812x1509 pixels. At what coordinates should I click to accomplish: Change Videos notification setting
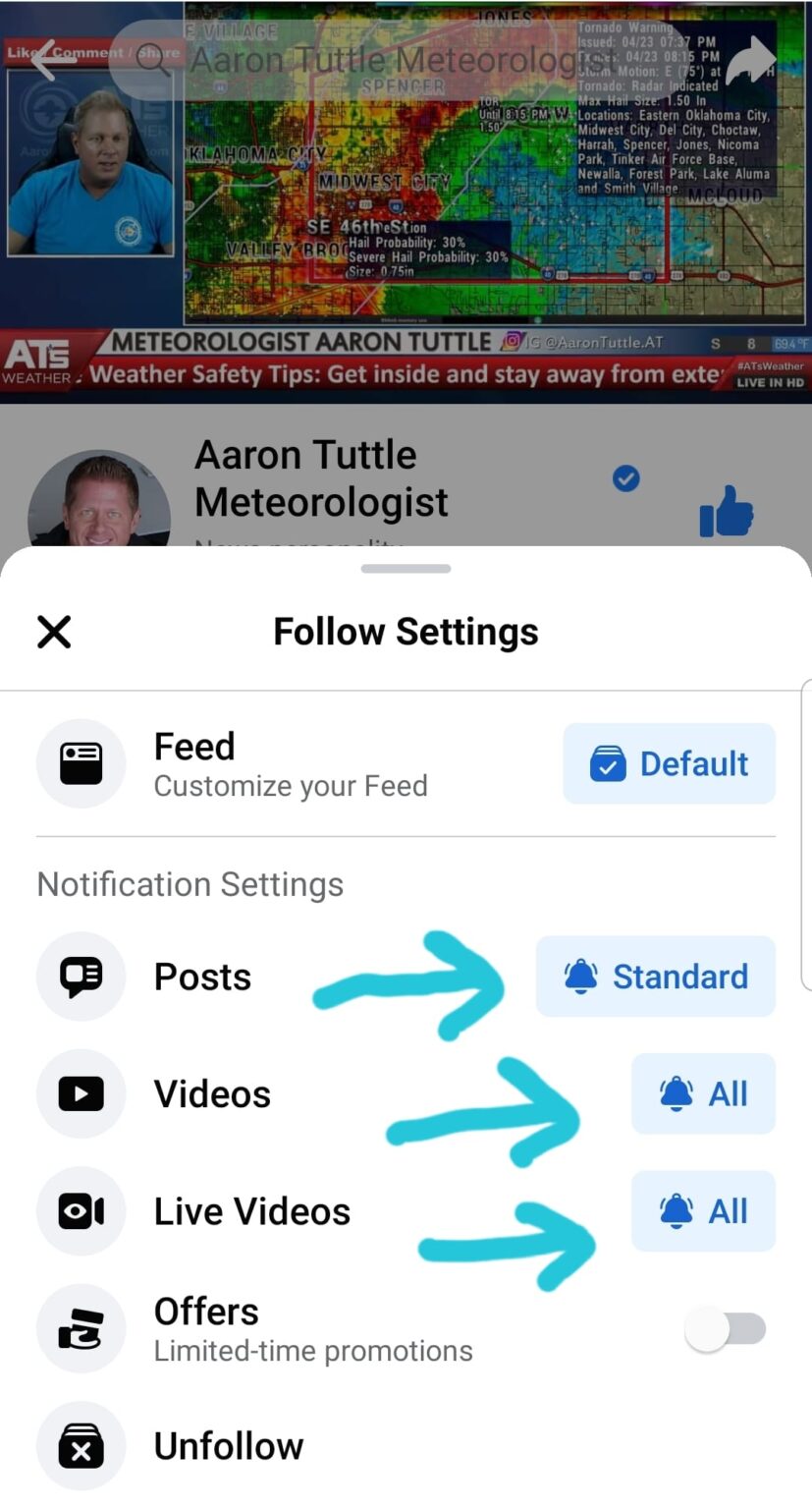click(703, 1093)
